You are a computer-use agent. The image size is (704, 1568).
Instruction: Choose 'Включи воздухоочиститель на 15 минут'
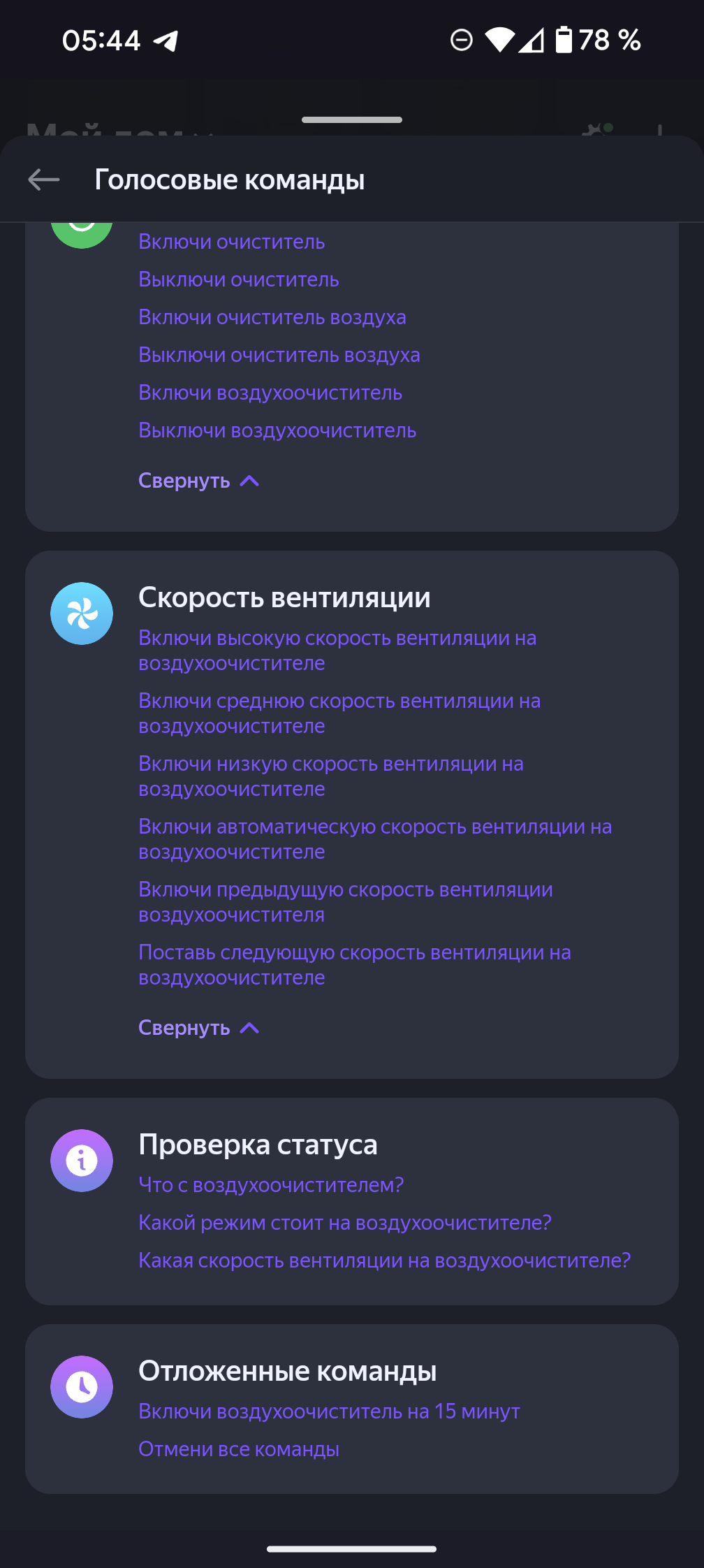(x=329, y=1411)
